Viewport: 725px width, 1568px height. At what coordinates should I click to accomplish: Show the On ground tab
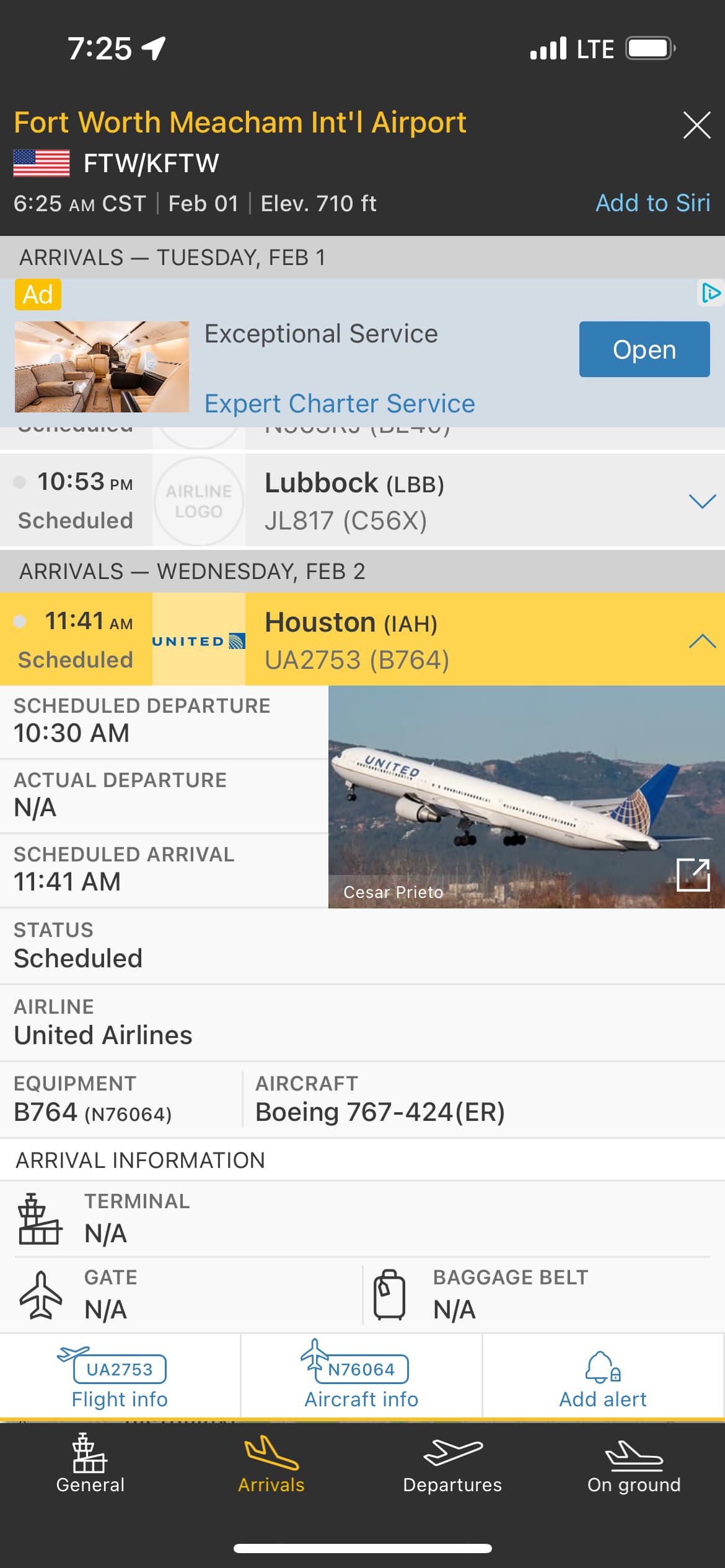coord(634,1465)
